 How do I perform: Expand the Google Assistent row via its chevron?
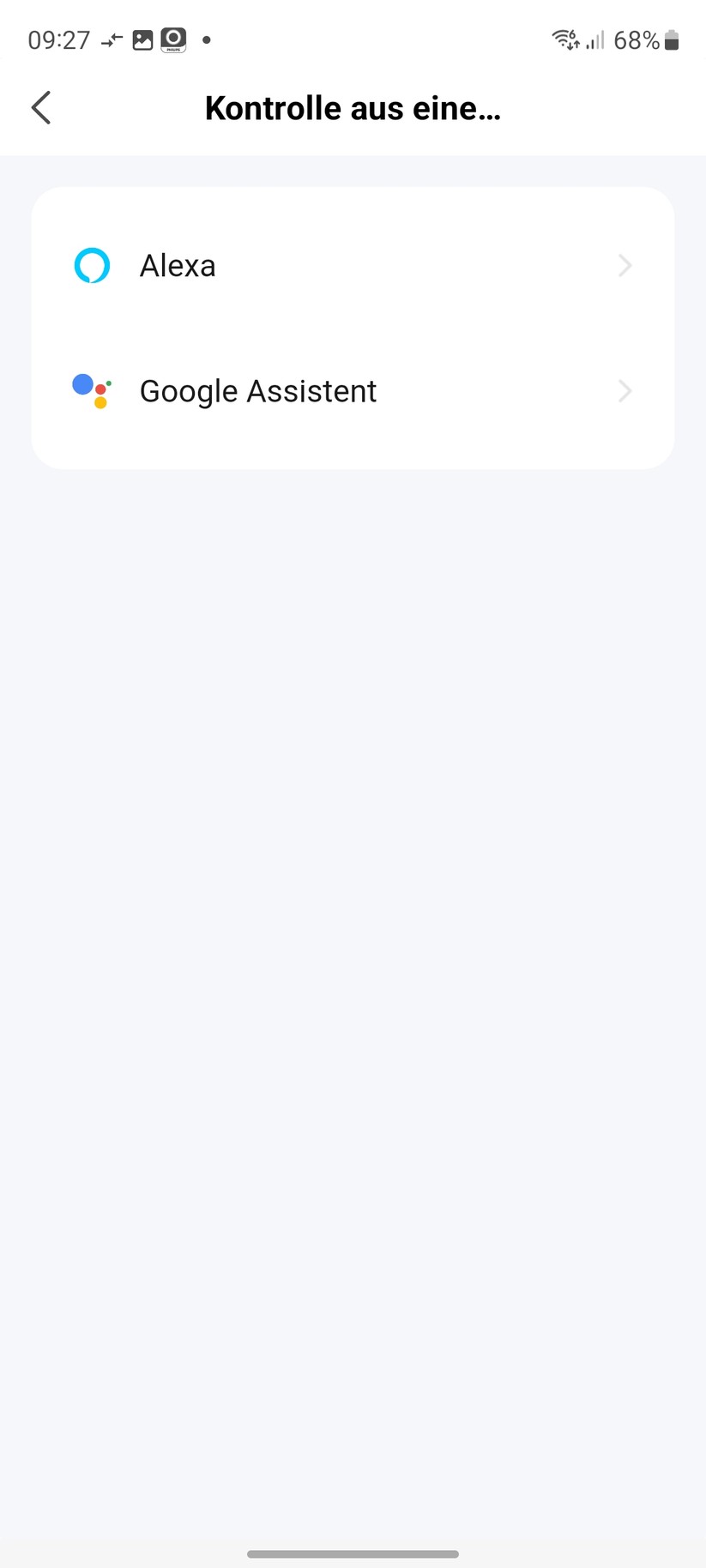625,391
